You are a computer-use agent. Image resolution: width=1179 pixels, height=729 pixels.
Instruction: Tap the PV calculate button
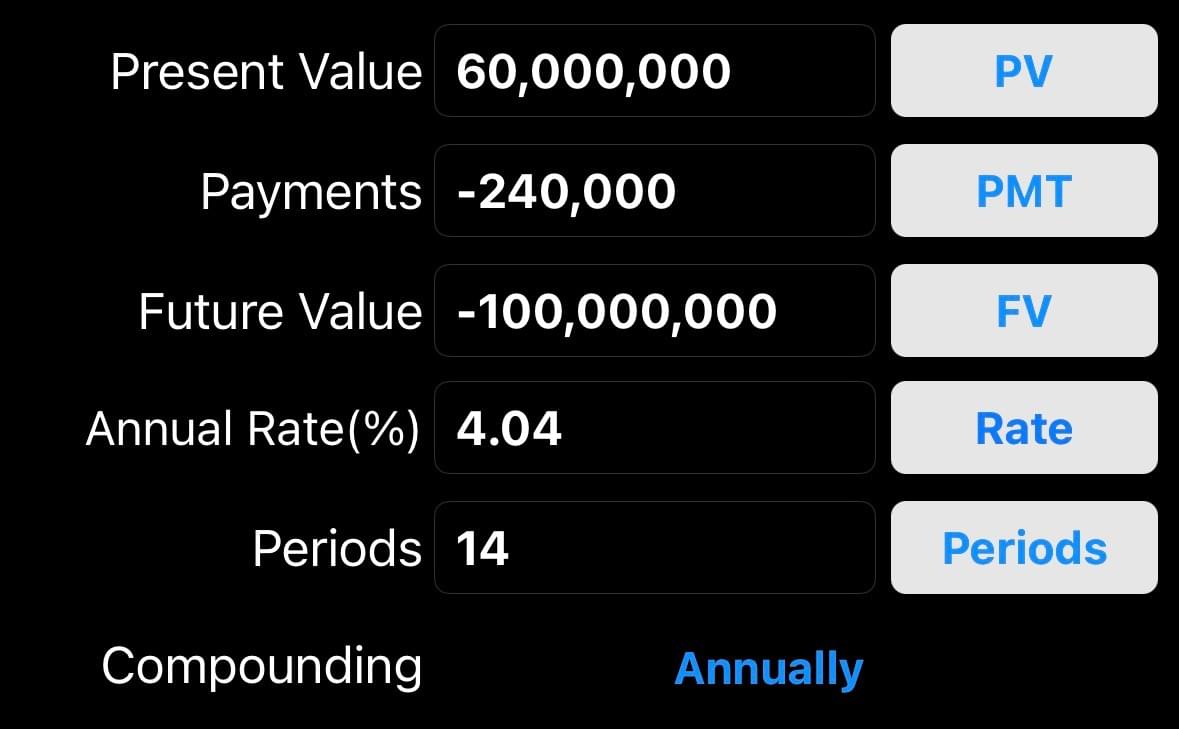[x=1024, y=71]
